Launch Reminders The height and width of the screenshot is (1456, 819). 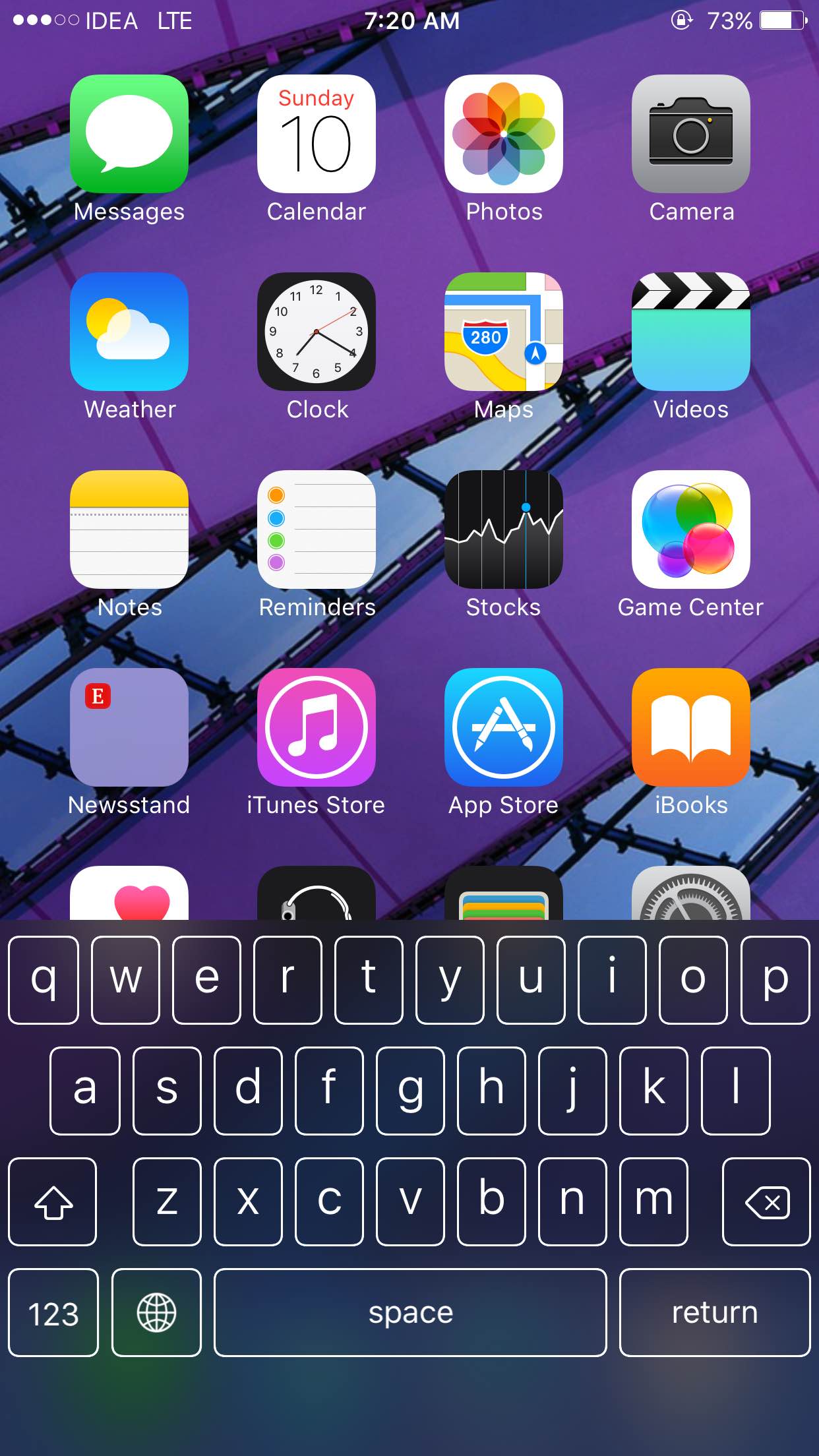[317, 530]
